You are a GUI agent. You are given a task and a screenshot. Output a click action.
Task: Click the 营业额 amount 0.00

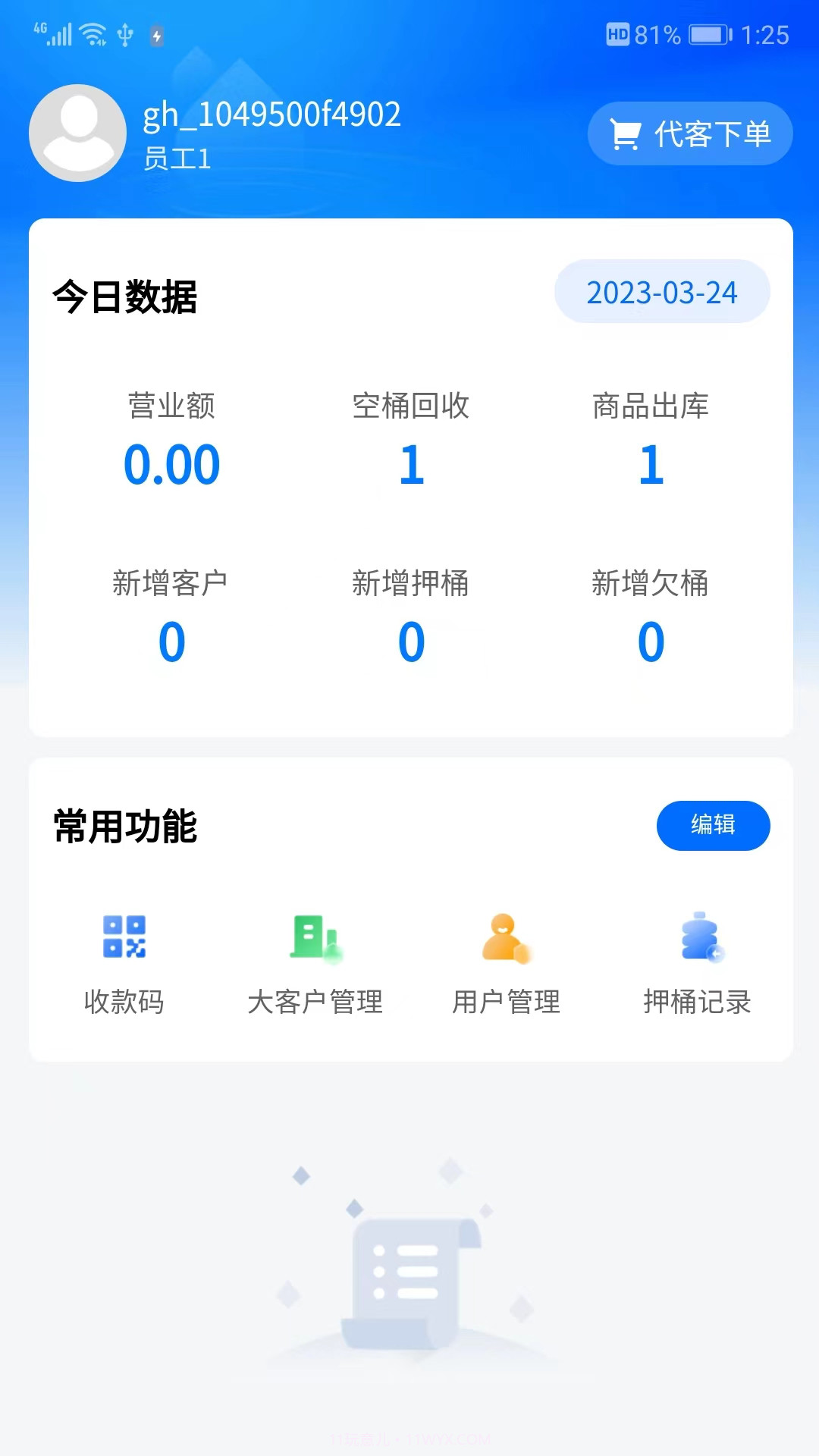click(x=171, y=465)
